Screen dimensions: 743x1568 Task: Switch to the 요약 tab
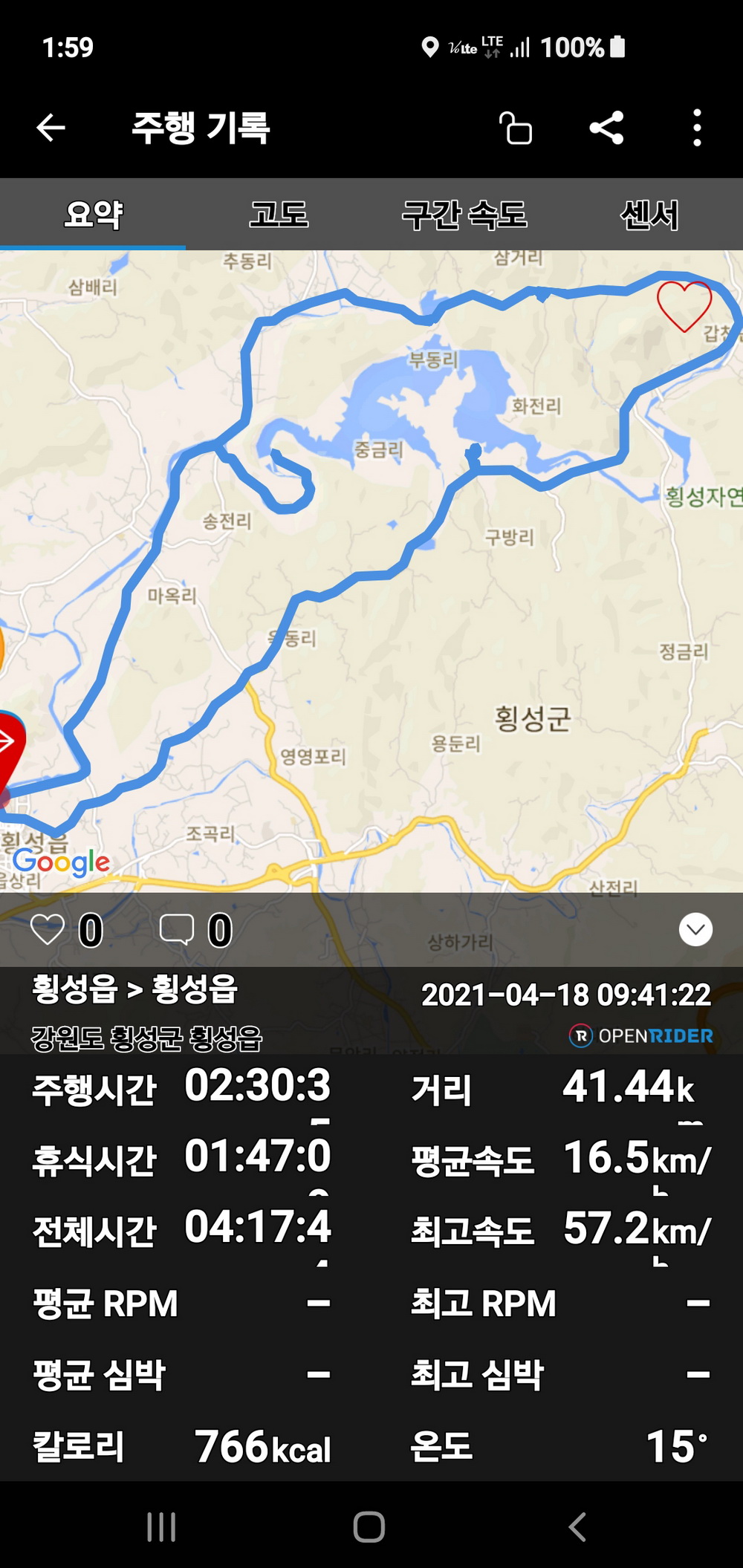tap(93, 215)
